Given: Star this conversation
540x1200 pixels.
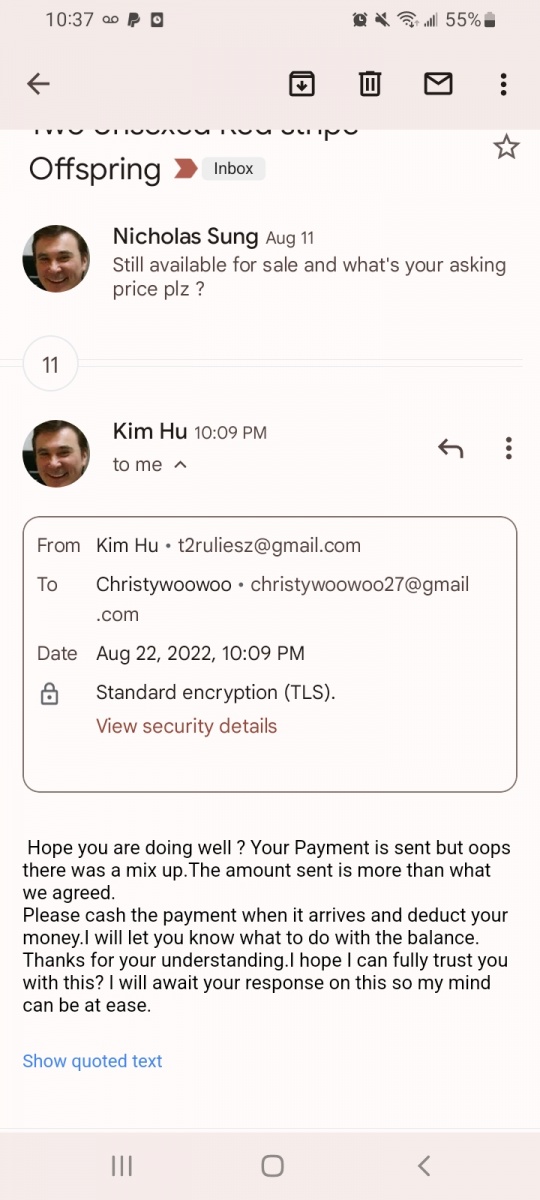Looking at the screenshot, I should click(507, 148).
